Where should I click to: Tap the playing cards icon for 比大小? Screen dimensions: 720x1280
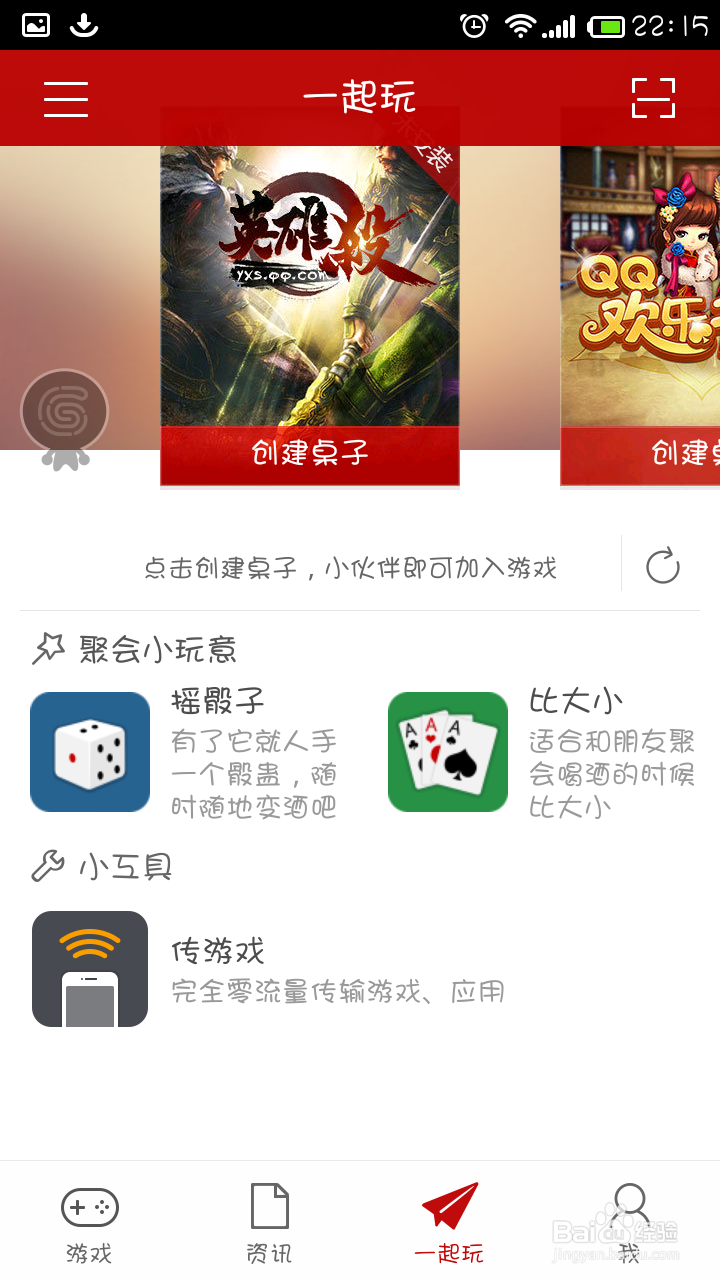[447, 751]
